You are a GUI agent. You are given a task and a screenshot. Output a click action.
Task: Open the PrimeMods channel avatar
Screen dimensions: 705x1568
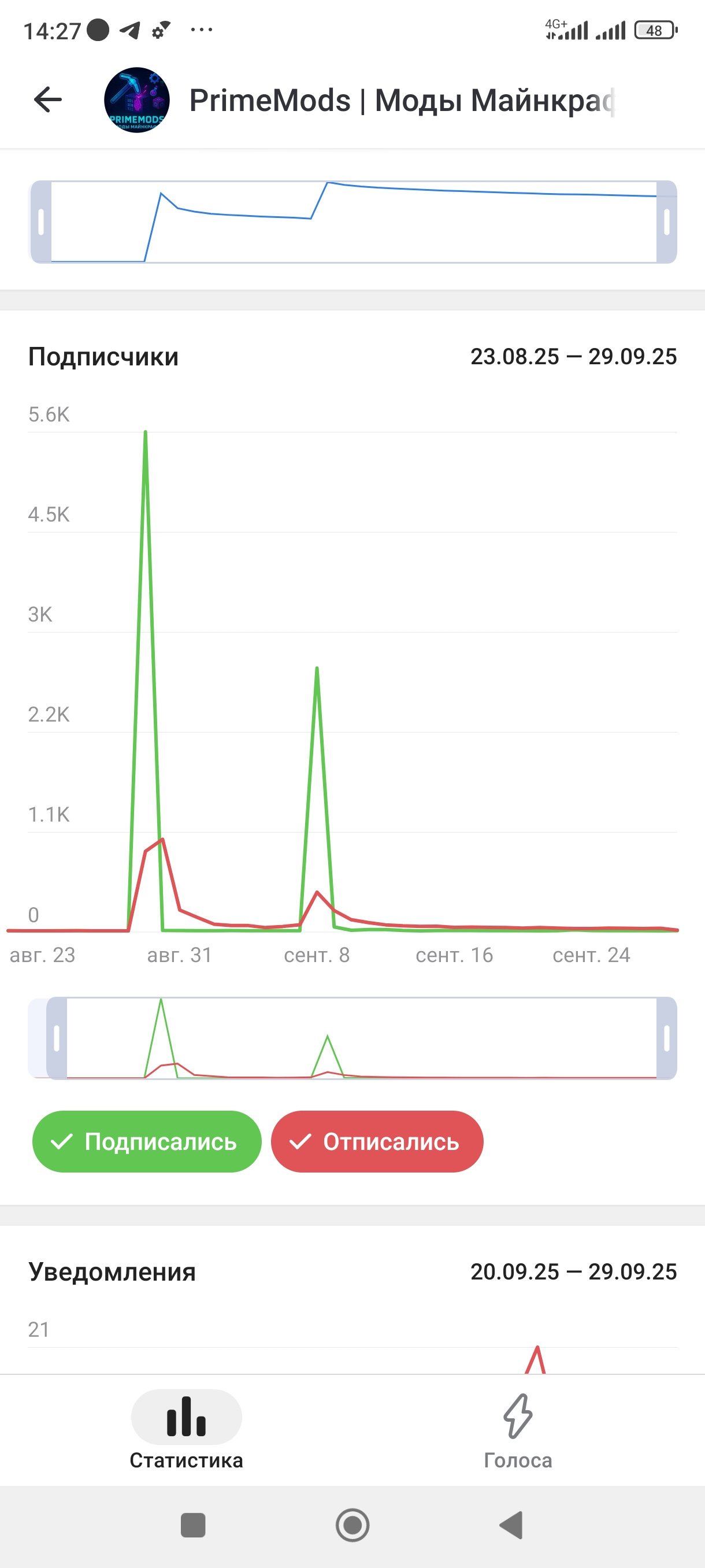137,100
